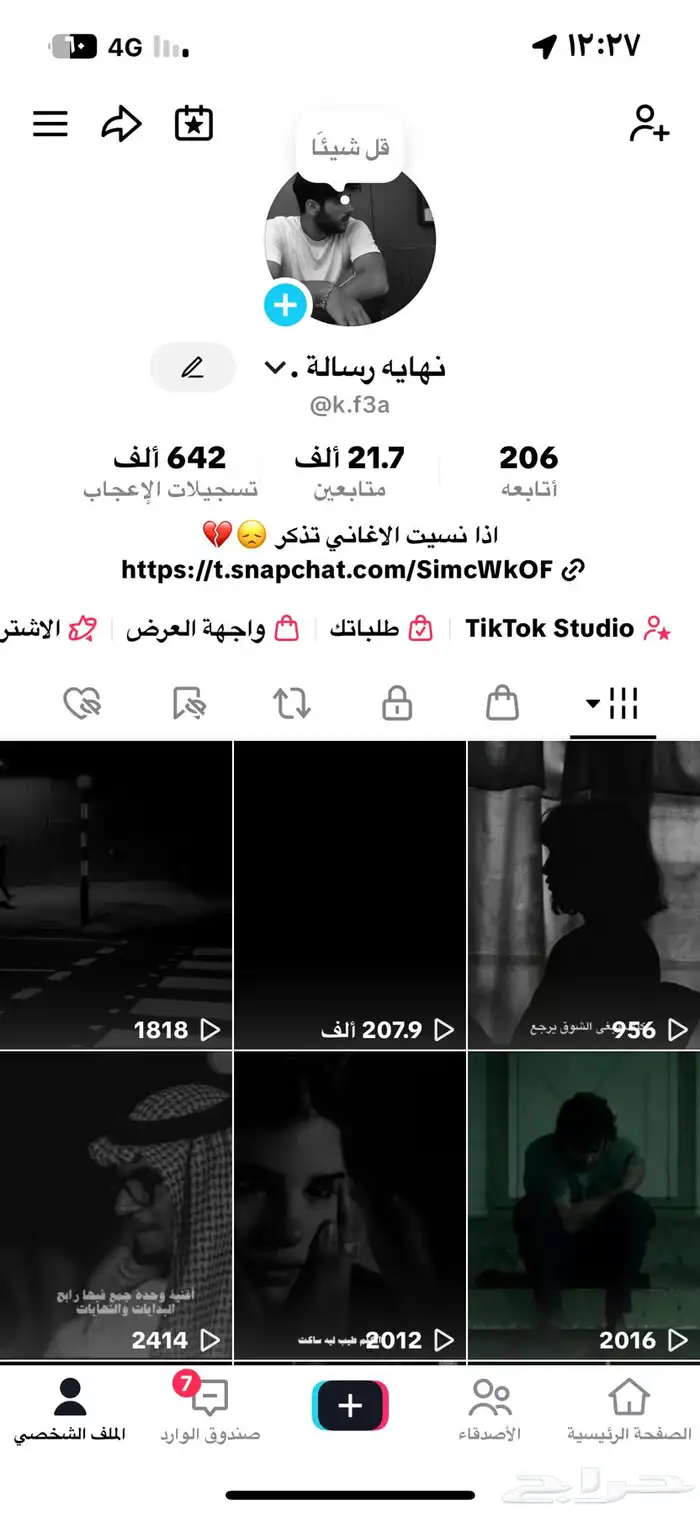
Task: Open the hamburger menu
Action: coord(50,124)
